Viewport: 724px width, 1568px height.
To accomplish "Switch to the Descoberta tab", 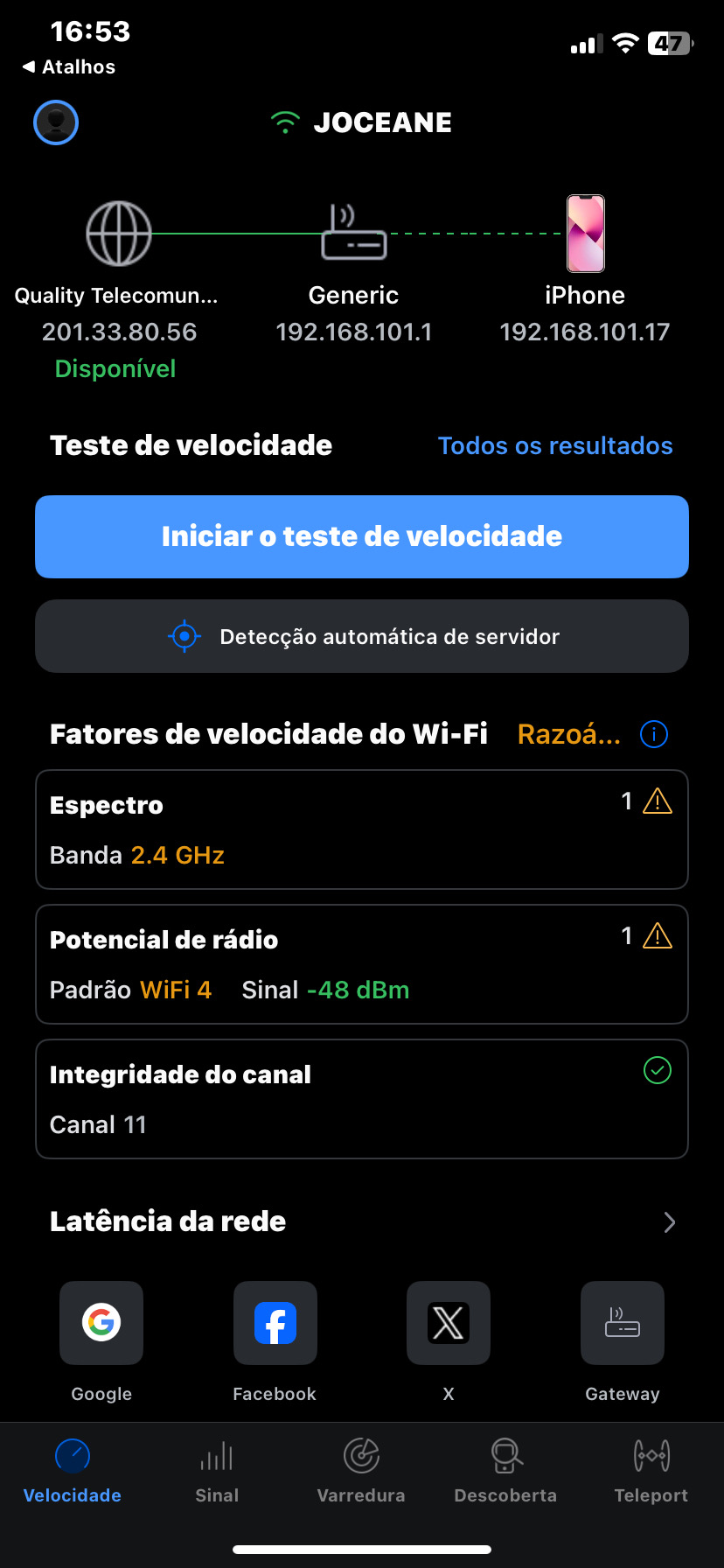I will (505, 1471).
